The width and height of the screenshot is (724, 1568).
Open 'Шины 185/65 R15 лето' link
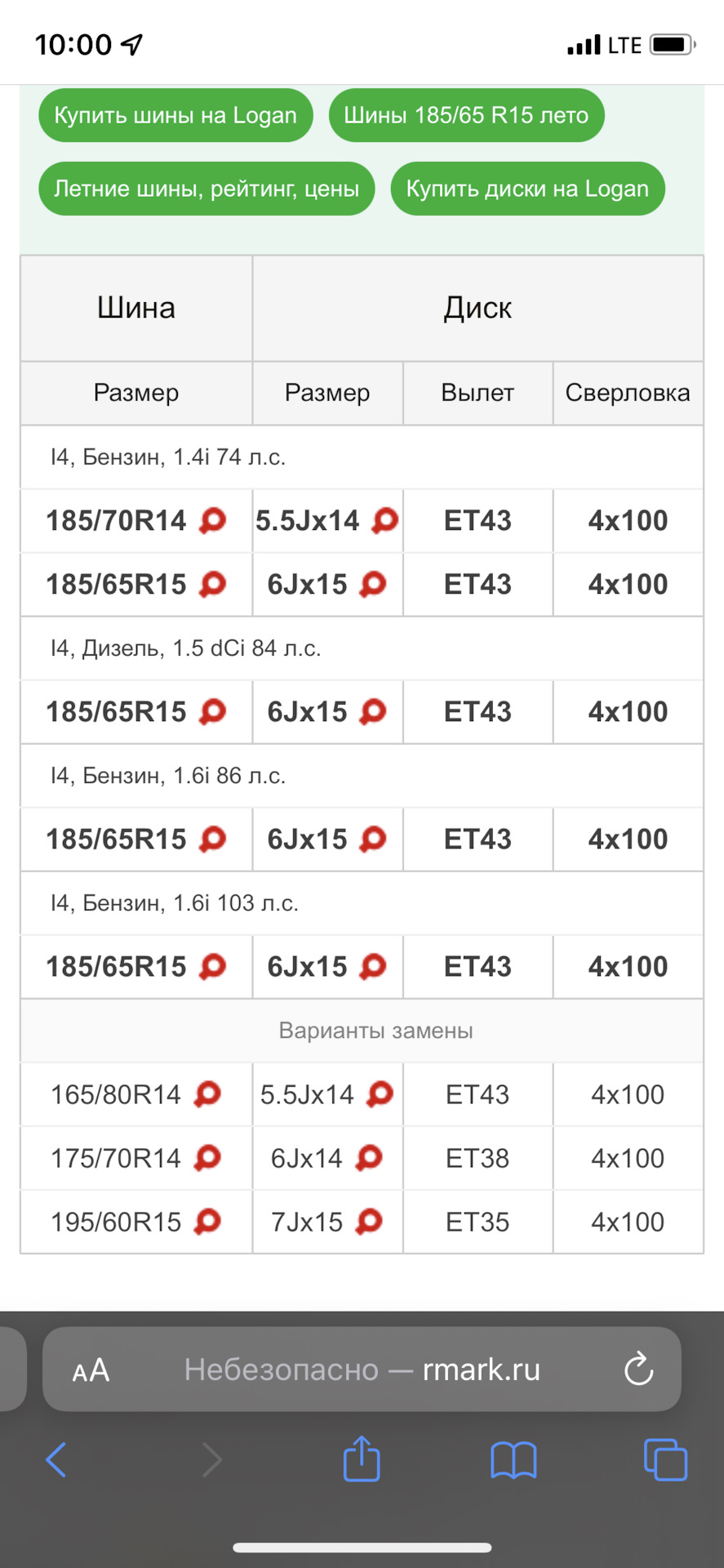coord(466,115)
